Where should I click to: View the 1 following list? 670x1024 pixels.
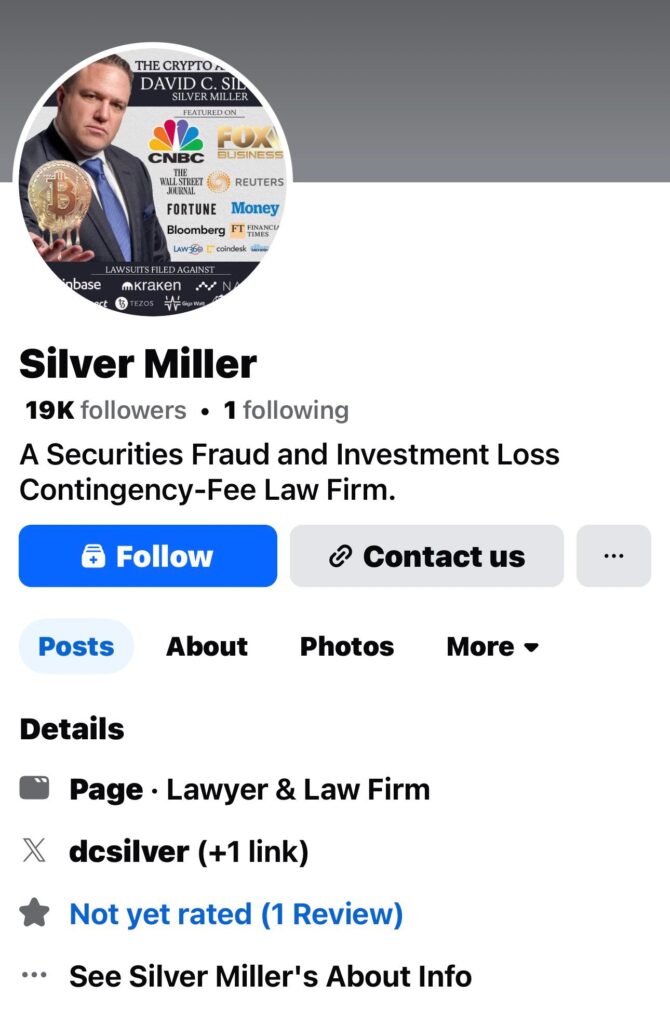pos(286,410)
